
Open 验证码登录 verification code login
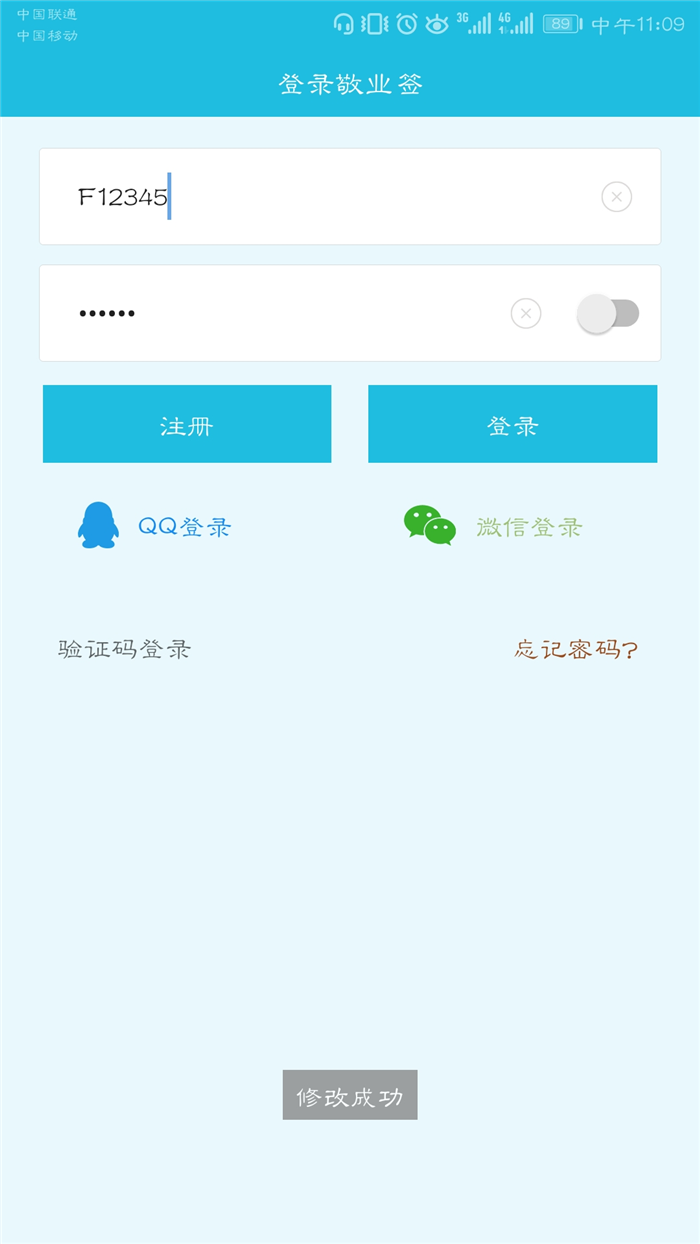[125, 649]
